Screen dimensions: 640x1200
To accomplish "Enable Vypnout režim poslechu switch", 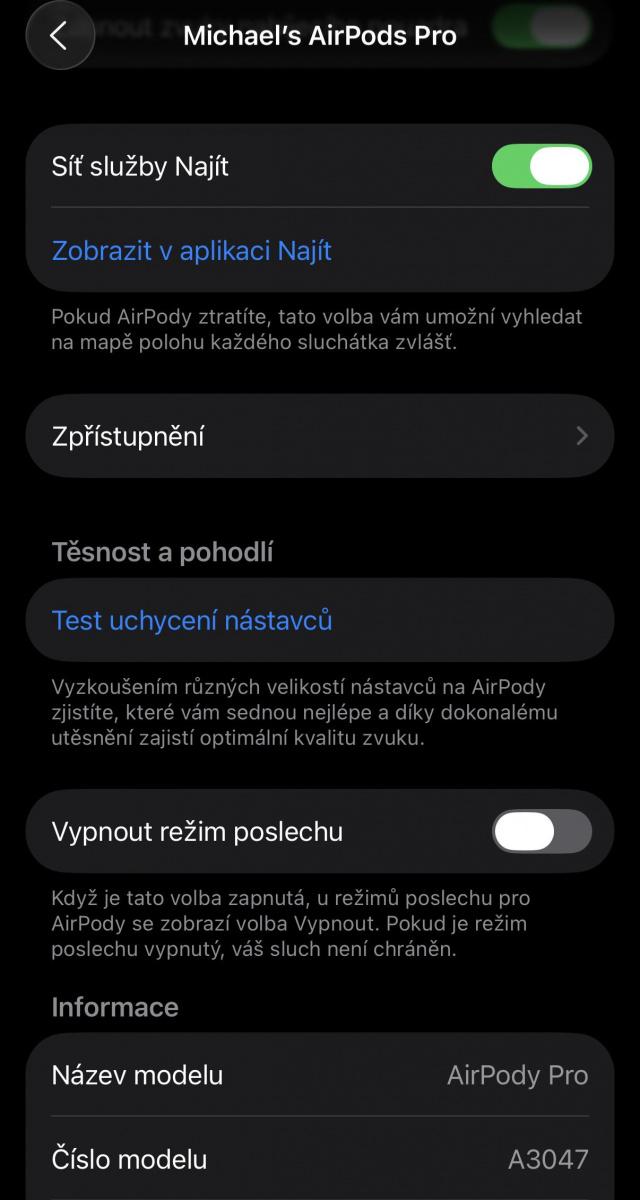I will (x=541, y=831).
